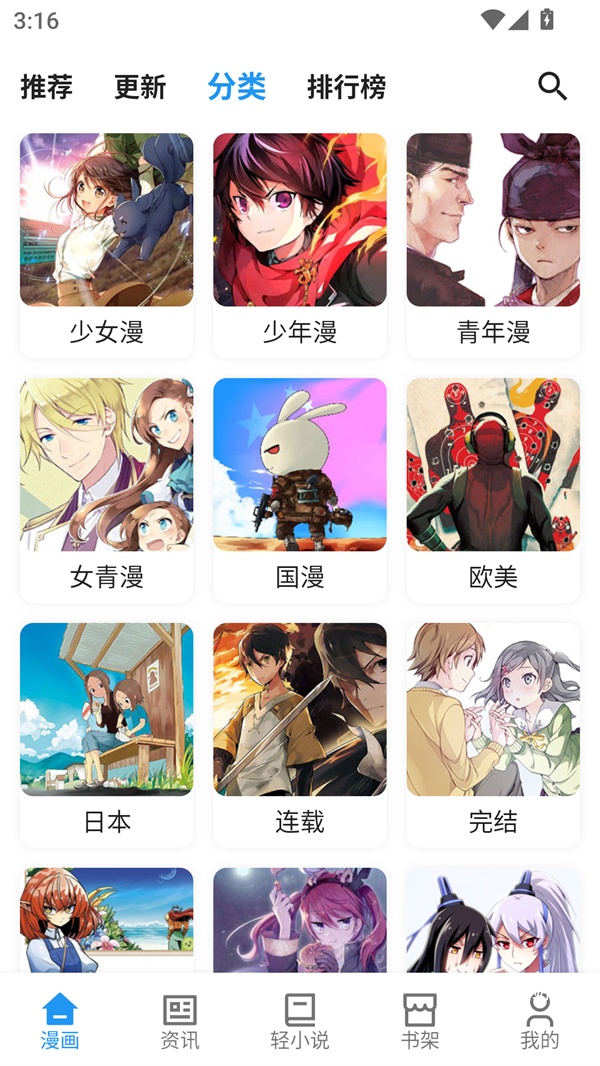600x1066 pixels.
Task: Open the 完结 category
Action: (493, 733)
